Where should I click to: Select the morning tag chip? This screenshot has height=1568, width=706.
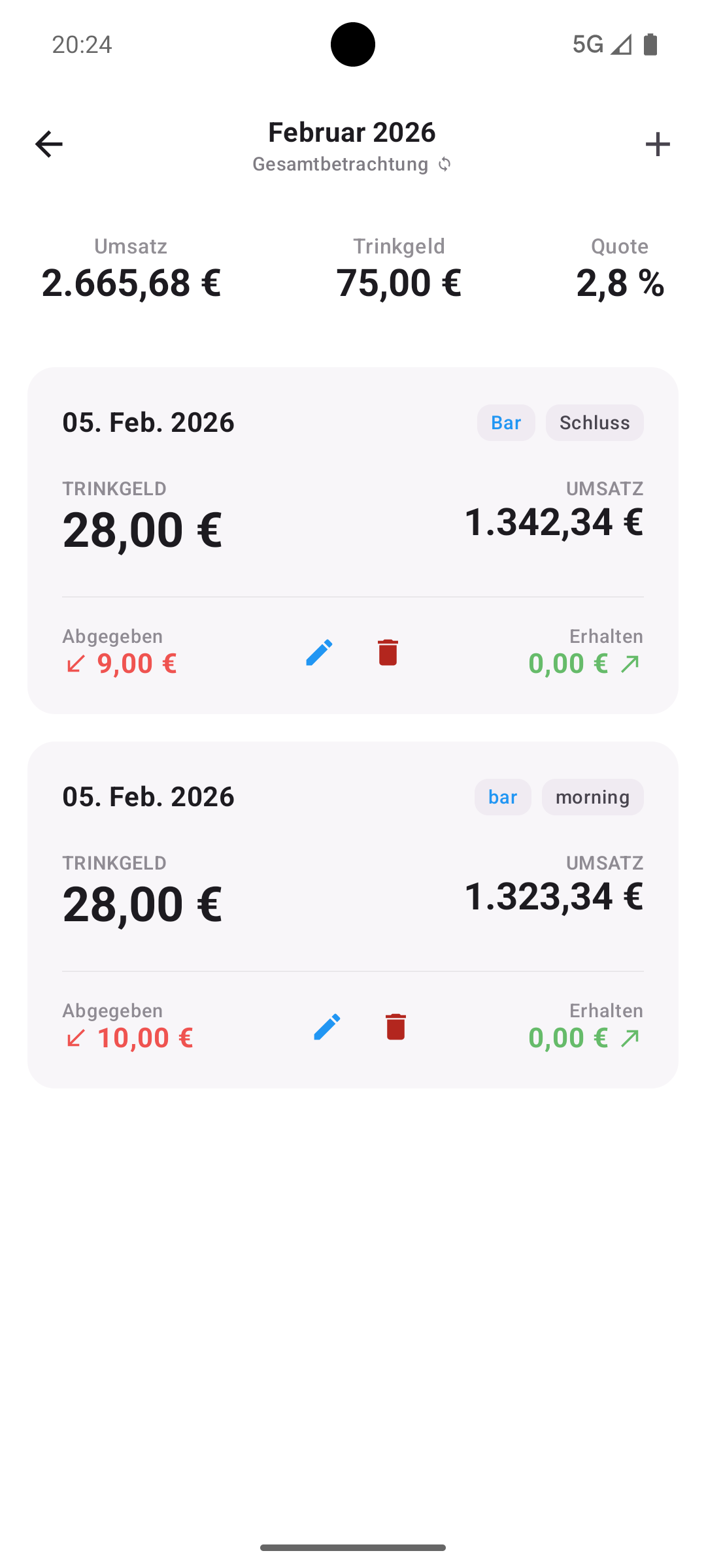click(x=592, y=796)
